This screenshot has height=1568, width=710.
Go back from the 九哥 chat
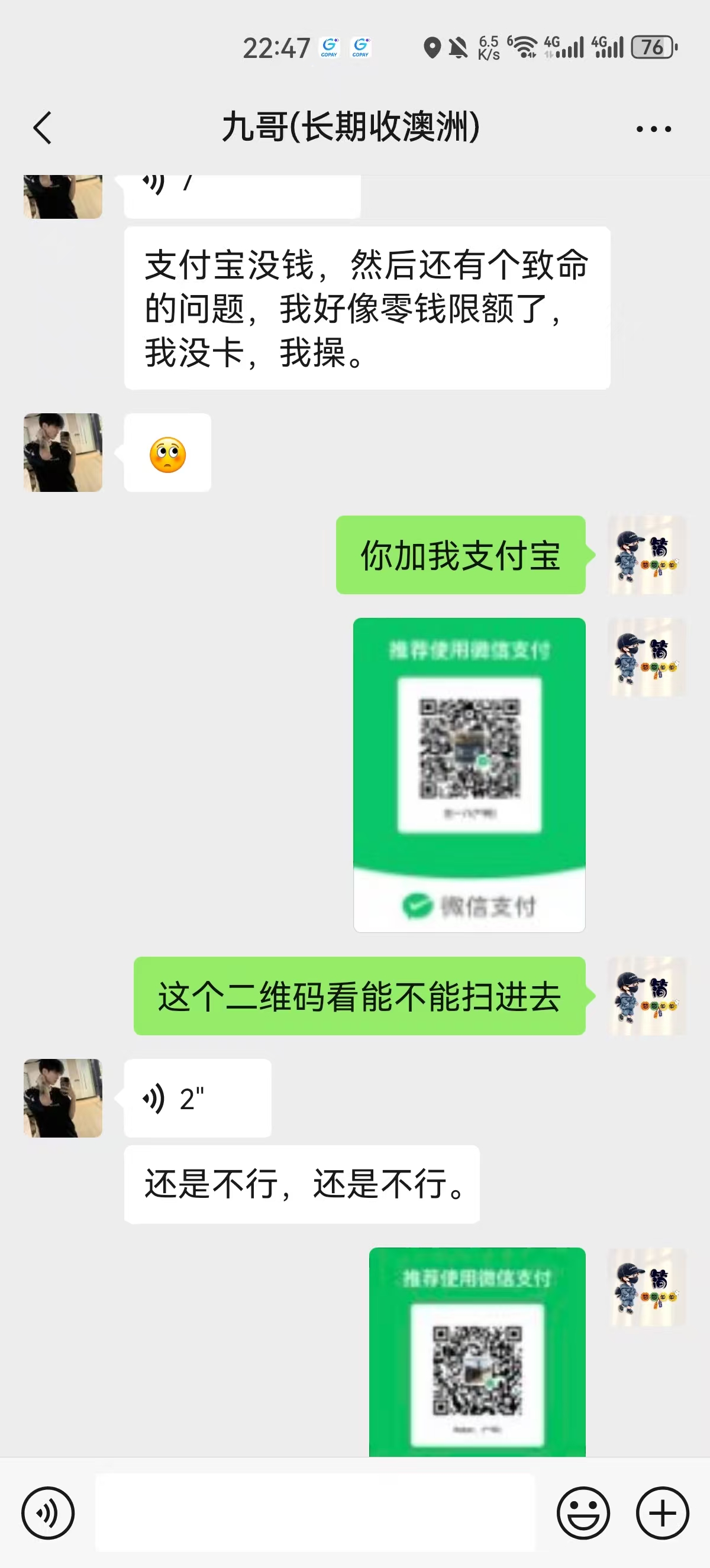pyautogui.click(x=43, y=128)
